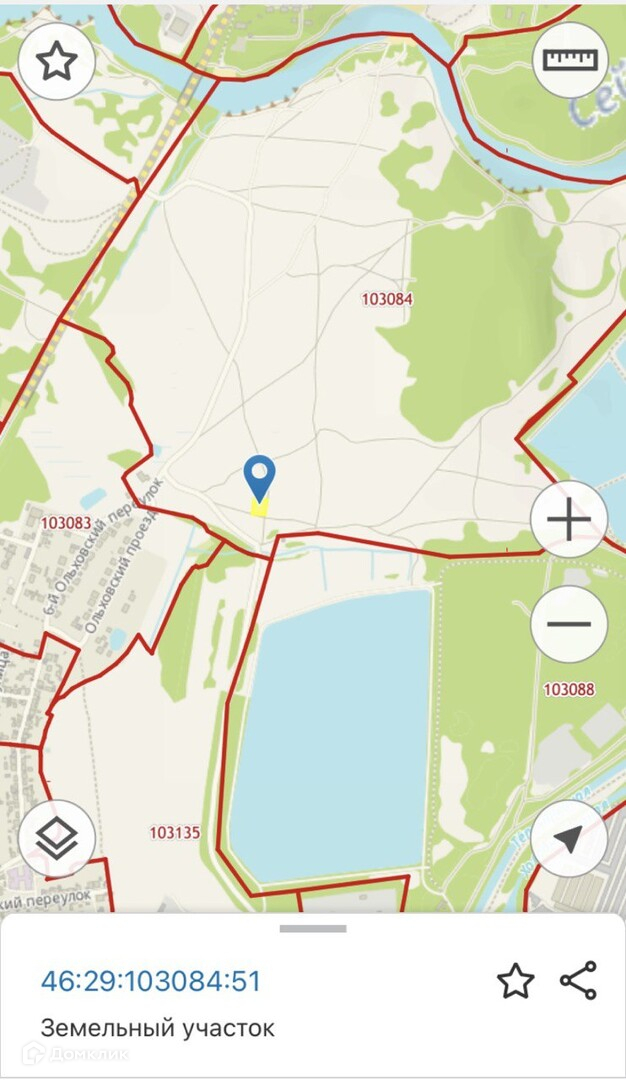The height and width of the screenshot is (1080, 626).
Task: Share this land plot
Action: pos(578,981)
